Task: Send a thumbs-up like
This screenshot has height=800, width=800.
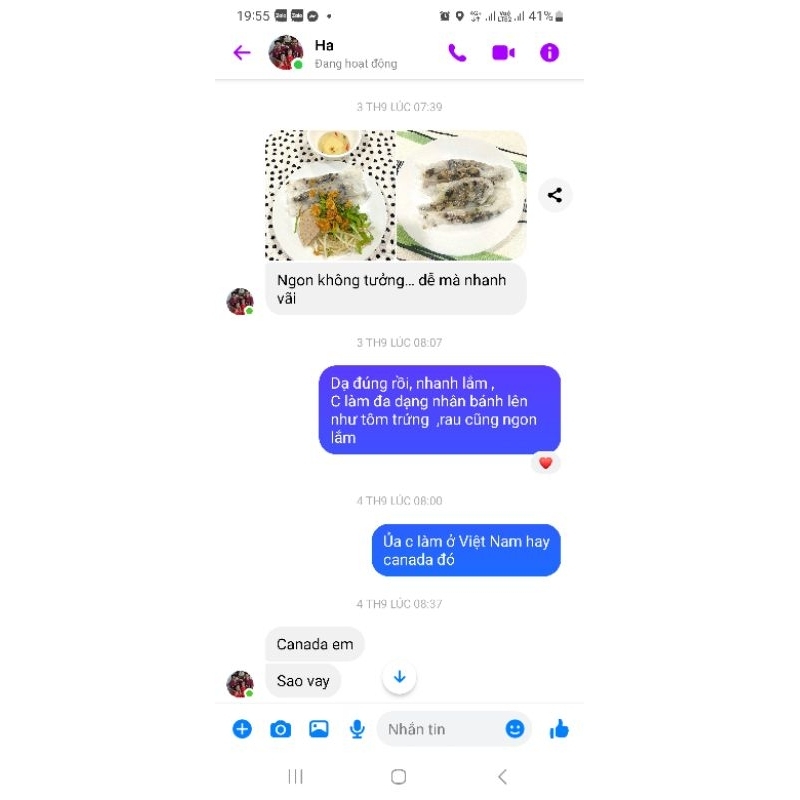Action: pos(559,729)
